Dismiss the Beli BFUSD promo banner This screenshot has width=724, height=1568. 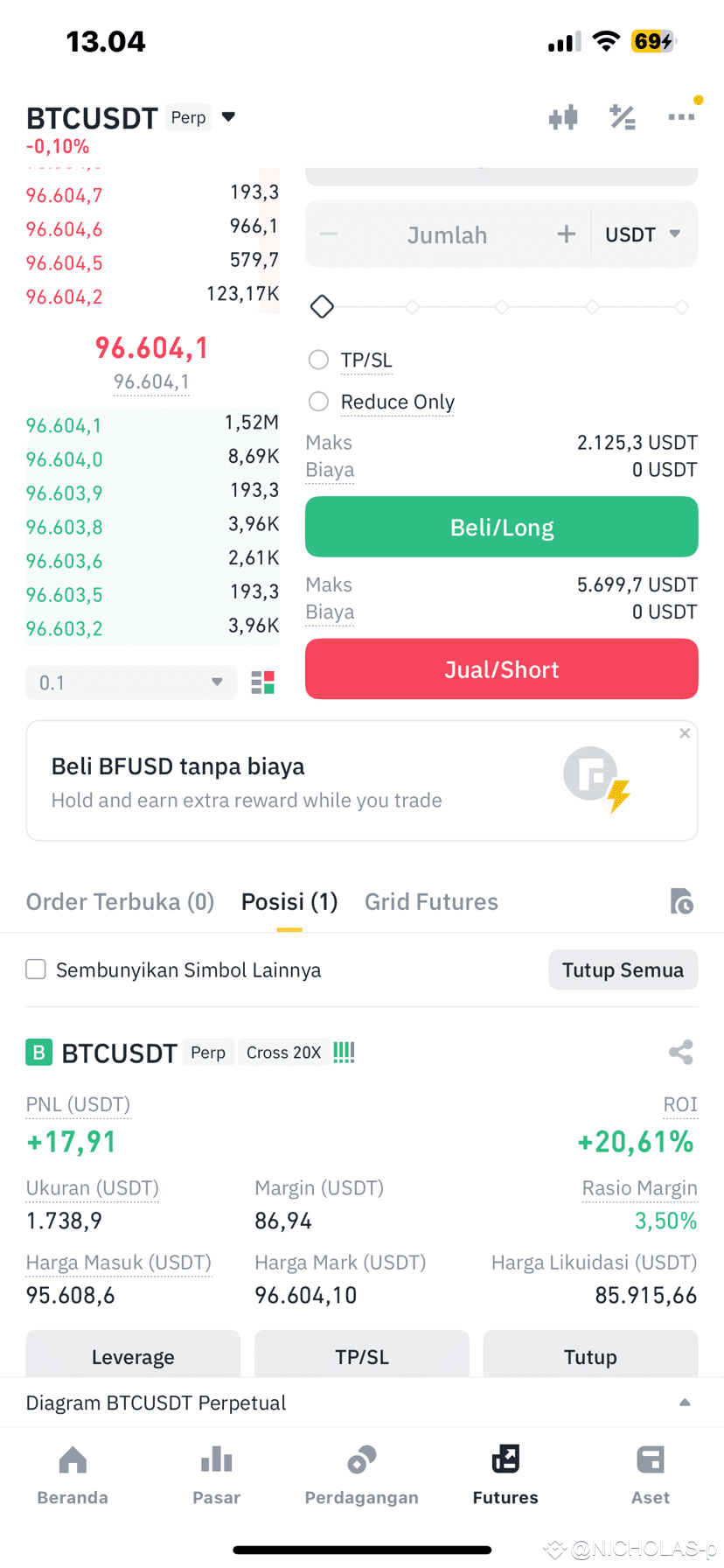point(685,733)
